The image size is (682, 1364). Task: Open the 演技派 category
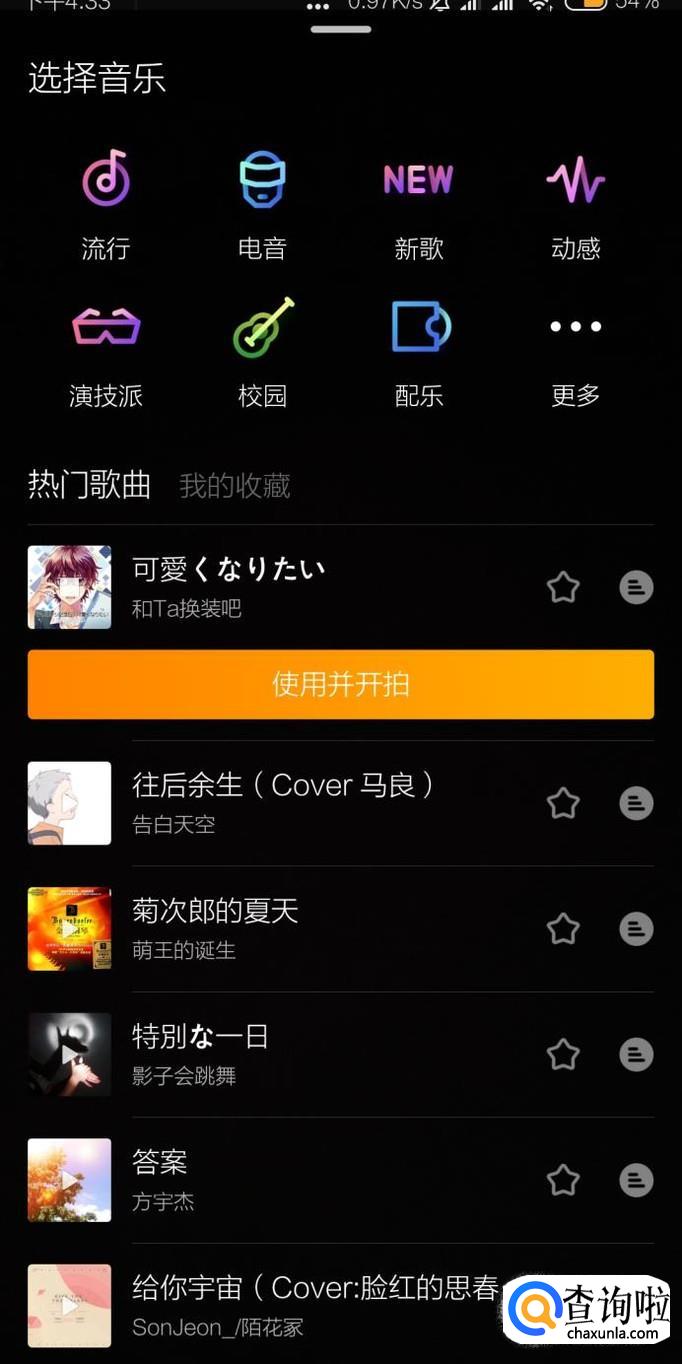point(106,352)
